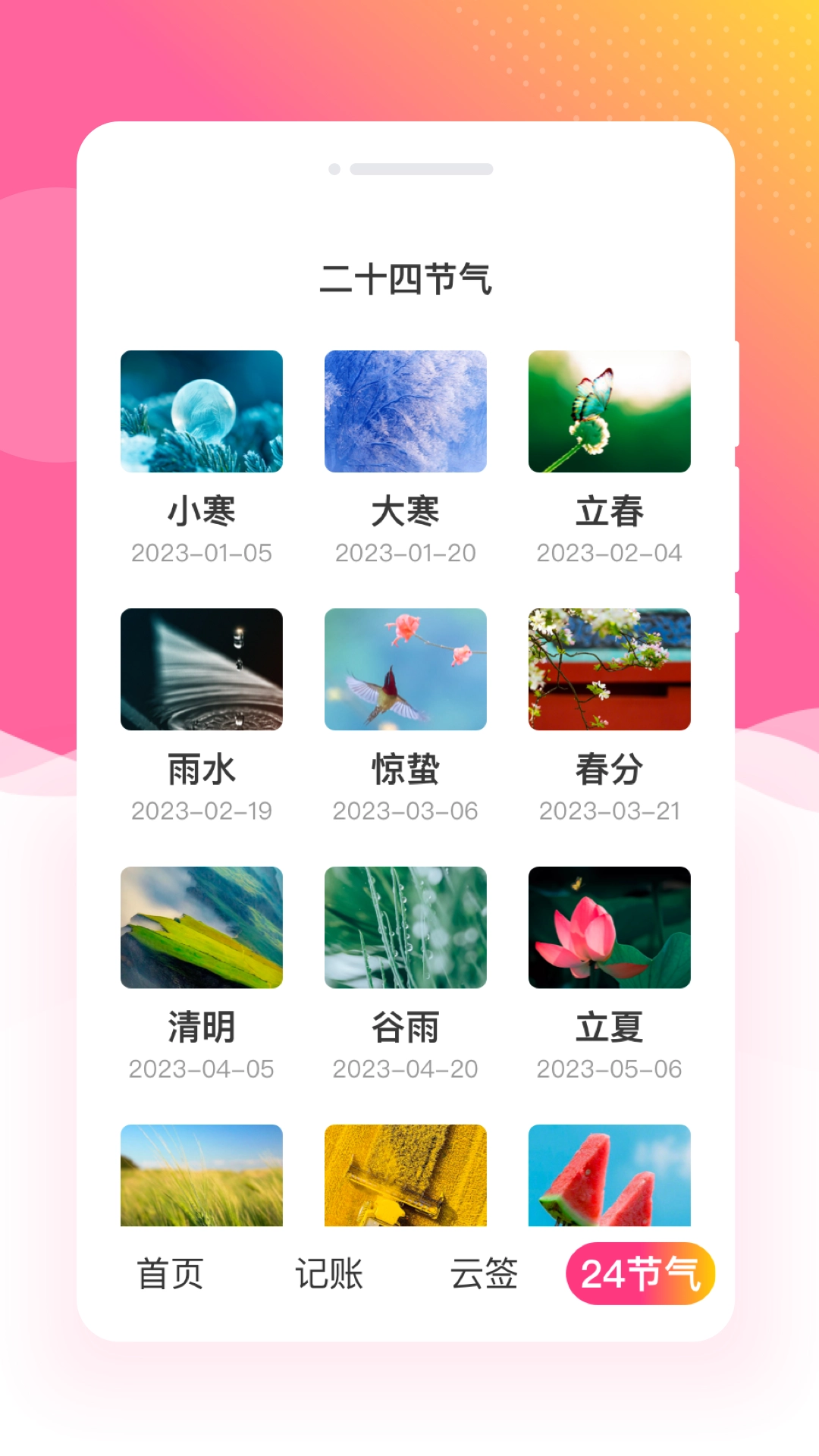Screen dimensions: 819x1456
Task: Tap the drag handle at the top
Action: [x=409, y=168]
